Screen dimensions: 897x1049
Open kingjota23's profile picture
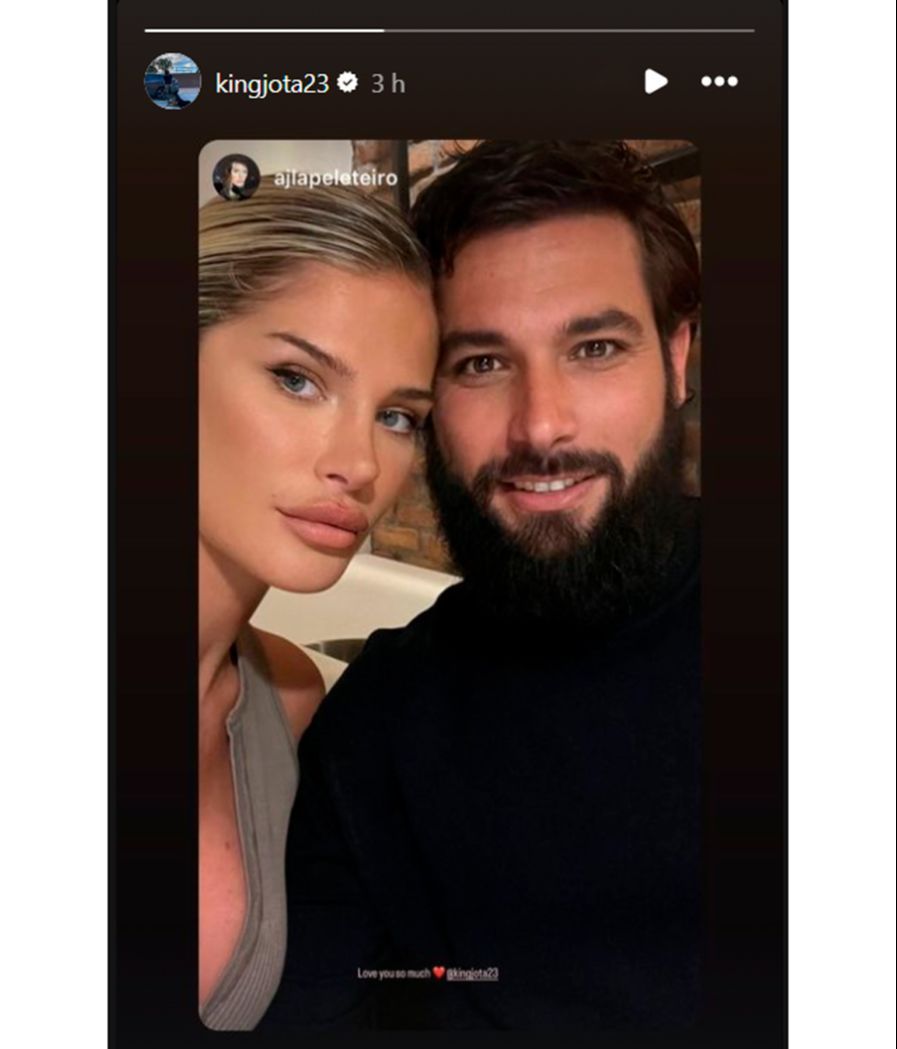tap(172, 82)
